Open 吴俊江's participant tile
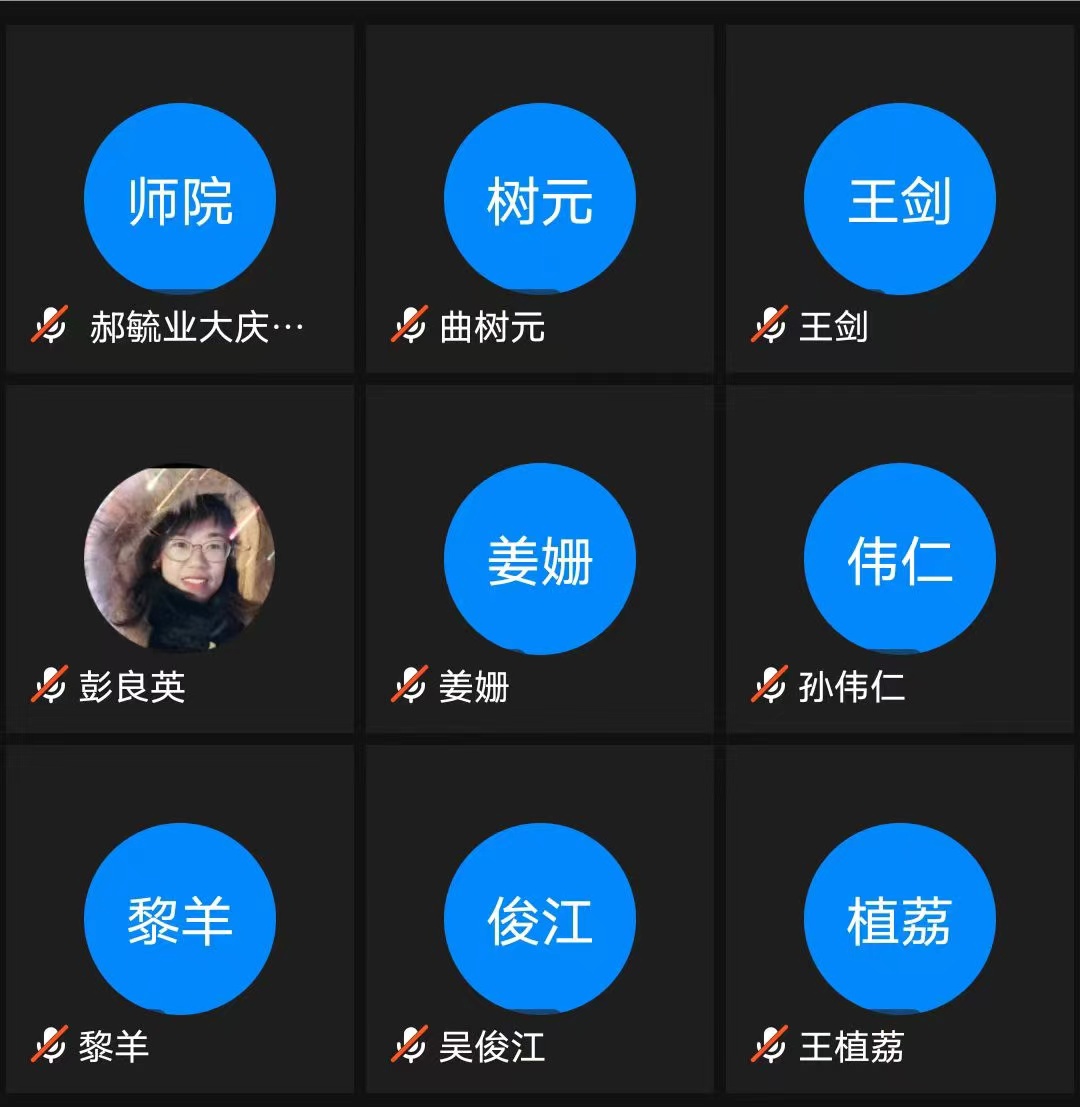 pos(540,919)
